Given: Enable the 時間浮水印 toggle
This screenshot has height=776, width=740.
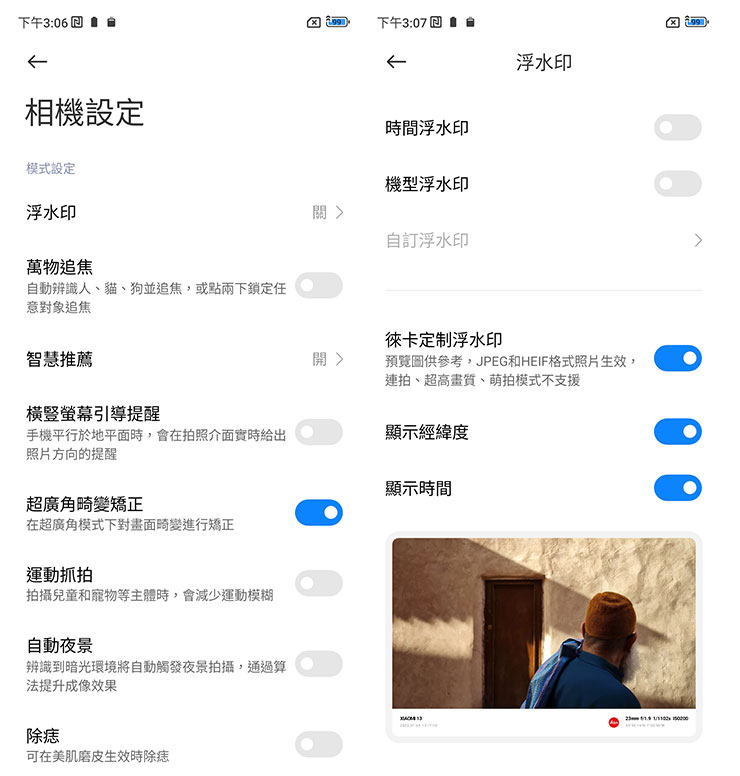Looking at the screenshot, I should point(677,128).
